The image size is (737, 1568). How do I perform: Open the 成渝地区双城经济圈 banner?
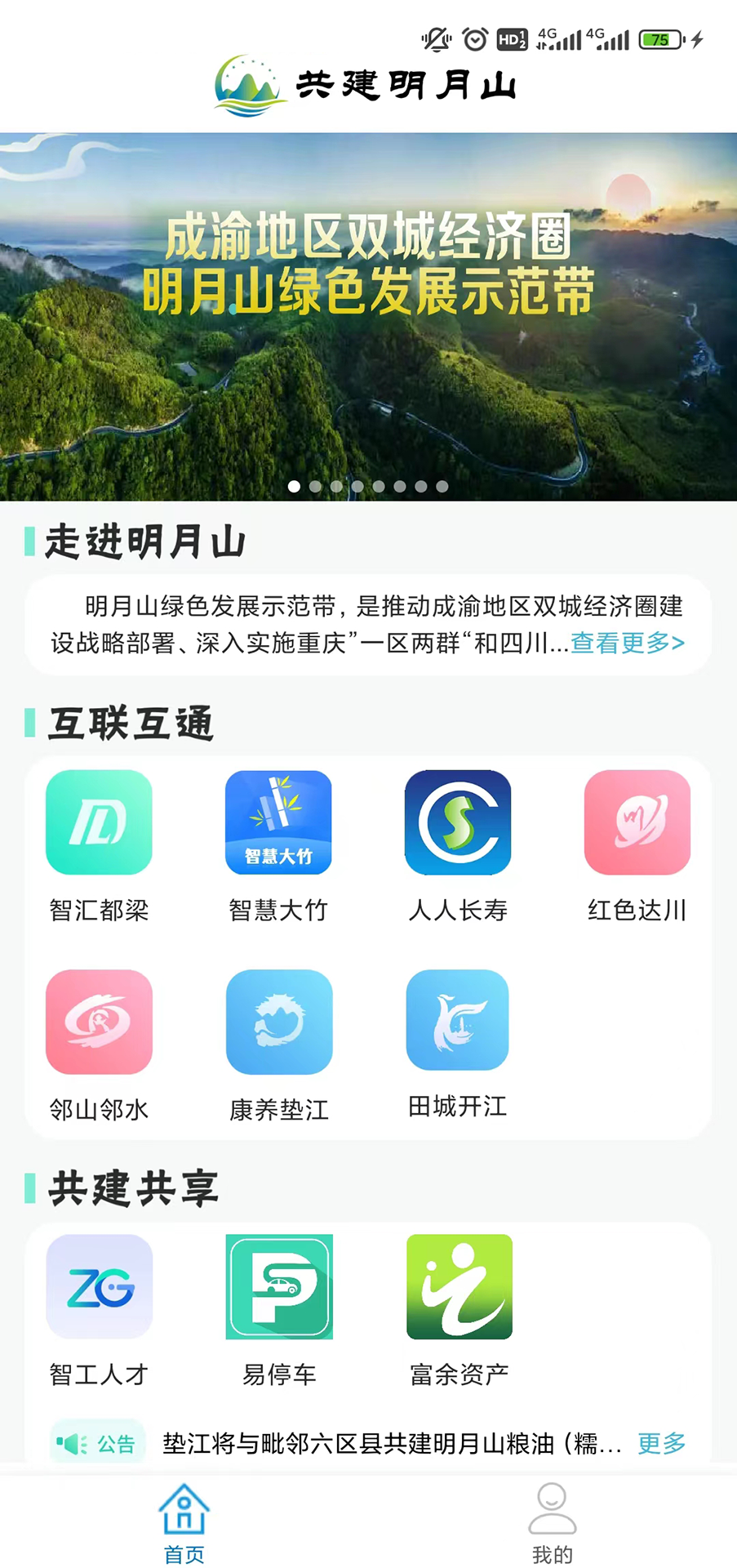(368, 316)
